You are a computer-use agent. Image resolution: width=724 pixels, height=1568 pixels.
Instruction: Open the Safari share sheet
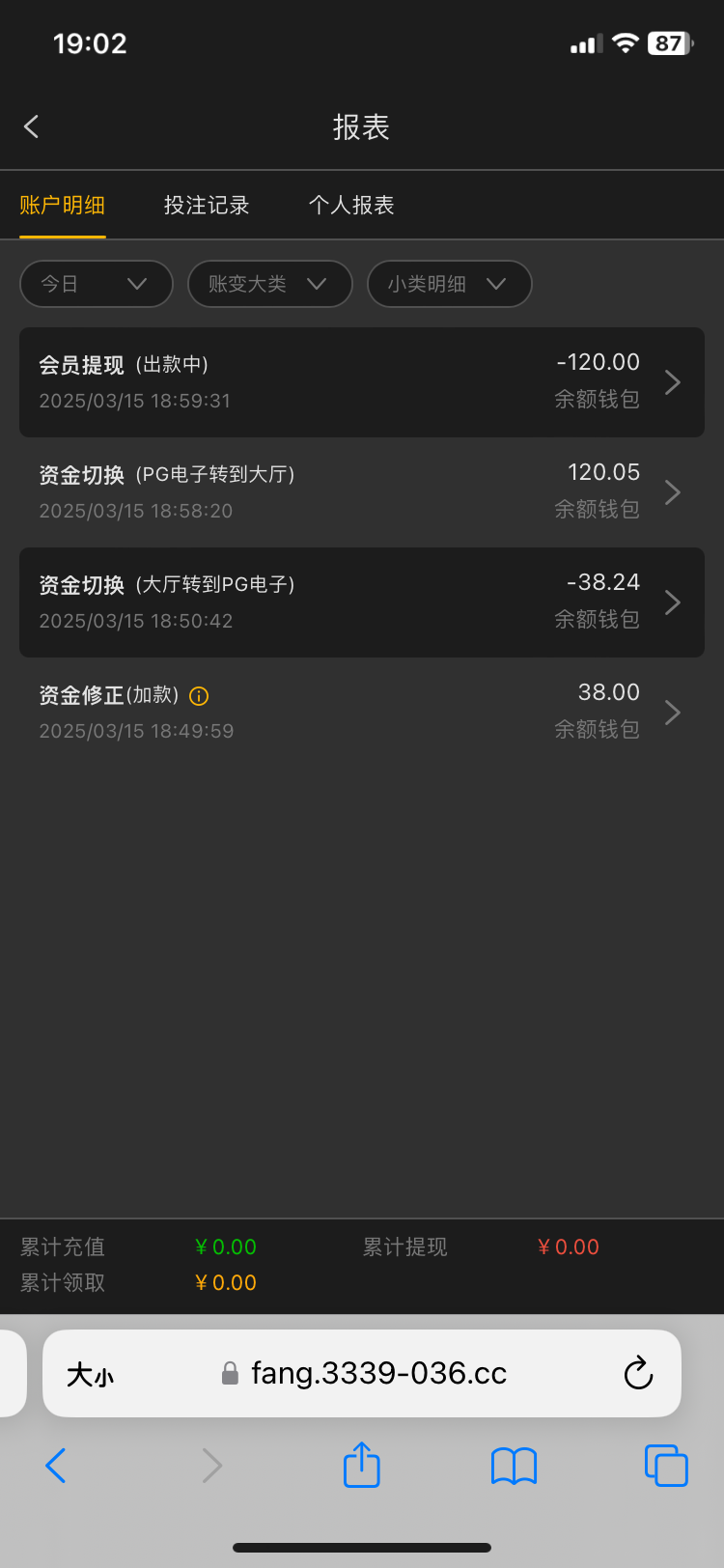(x=362, y=1466)
